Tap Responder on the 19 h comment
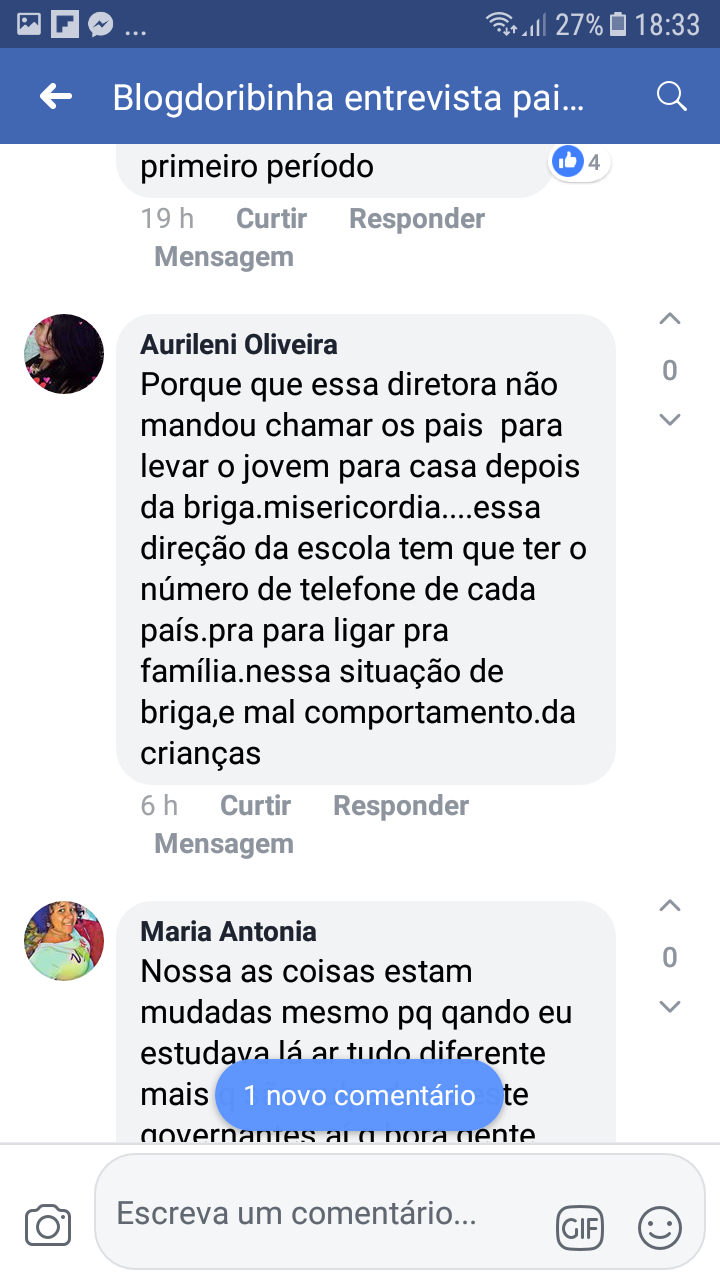 pos(417,219)
